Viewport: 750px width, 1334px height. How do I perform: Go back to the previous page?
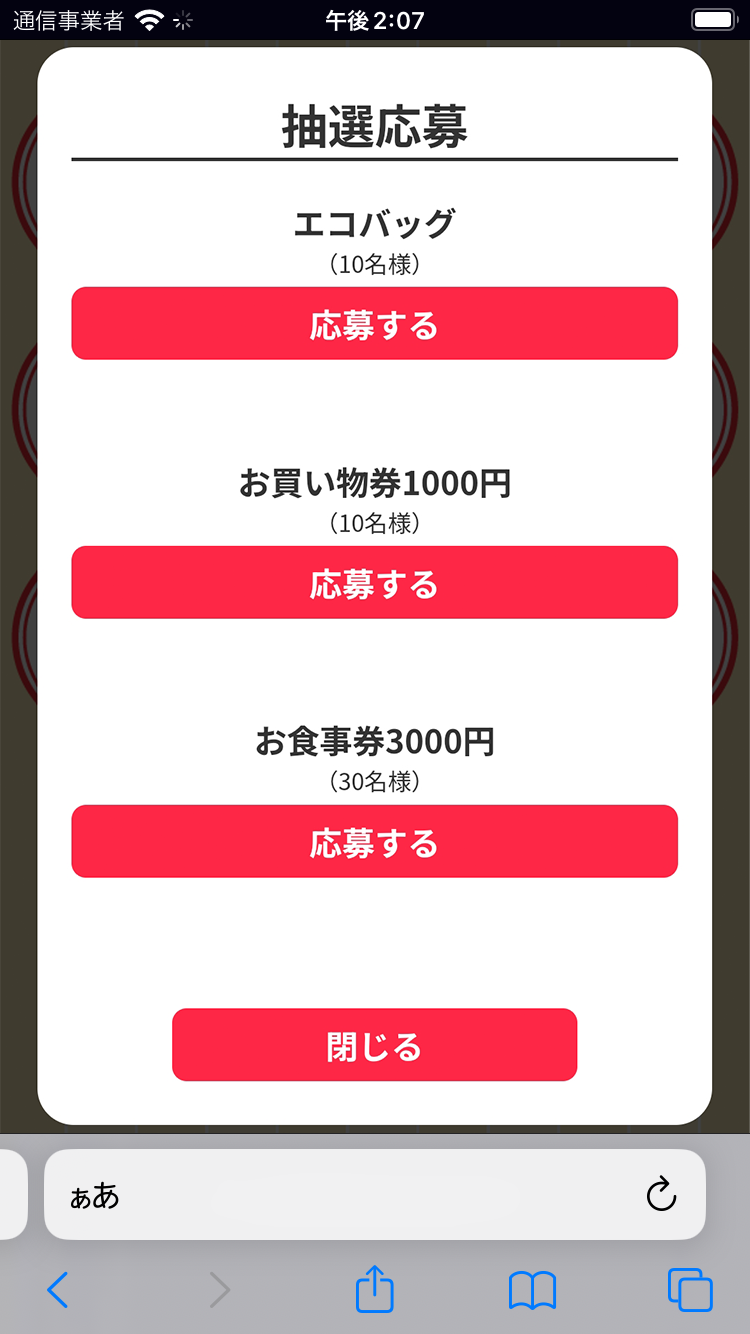pyautogui.click(x=58, y=1291)
